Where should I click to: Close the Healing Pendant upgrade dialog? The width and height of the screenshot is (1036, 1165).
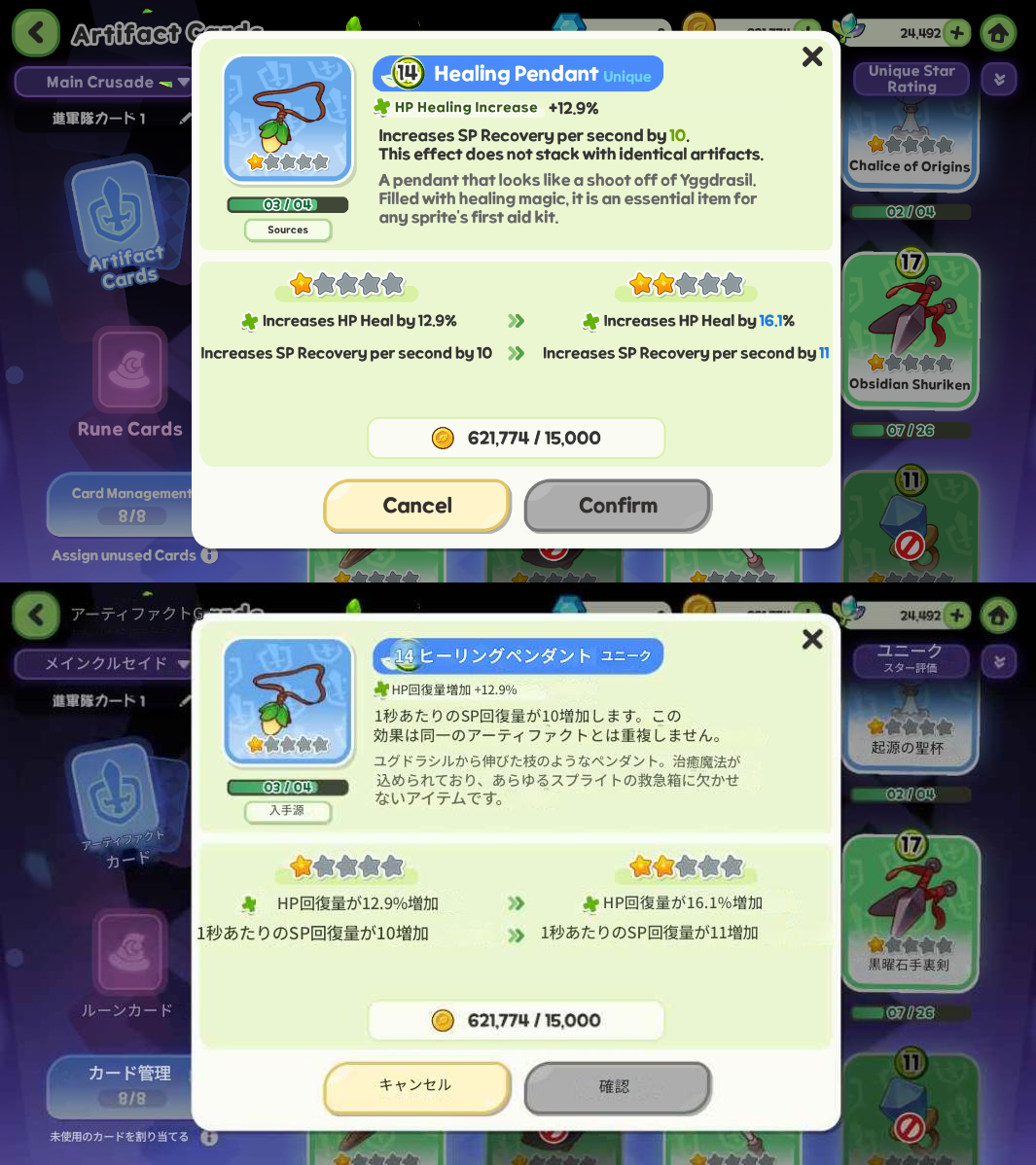coord(812,56)
